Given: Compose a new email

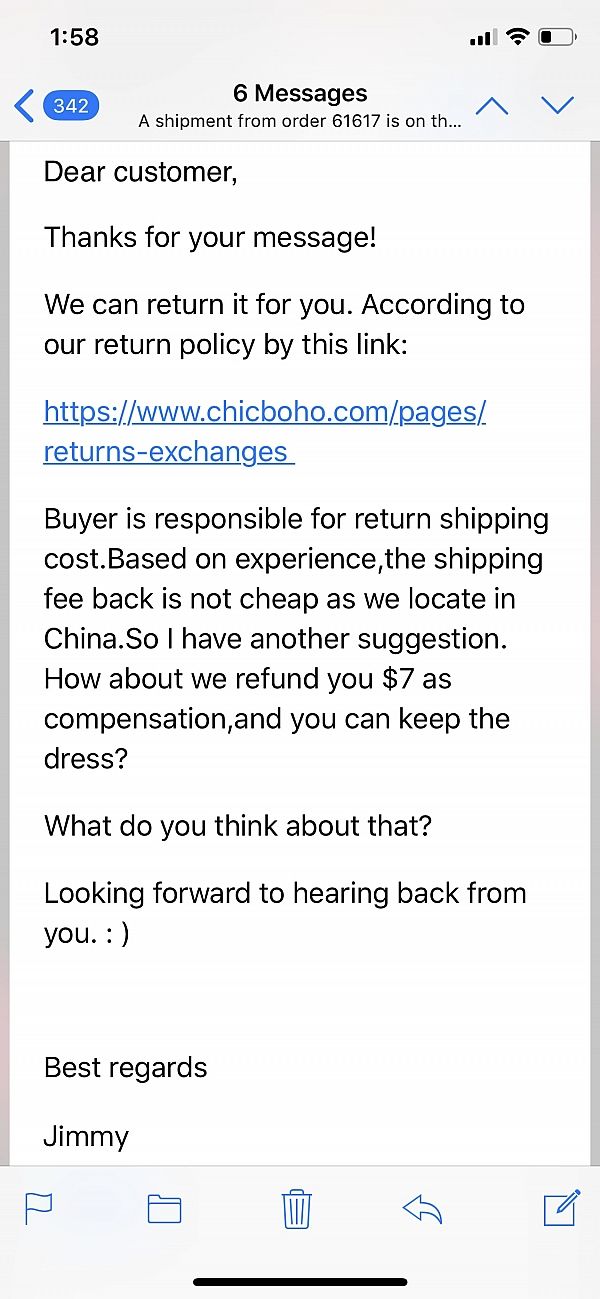Looking at the screenshot, I should (x=562, y=1207).
